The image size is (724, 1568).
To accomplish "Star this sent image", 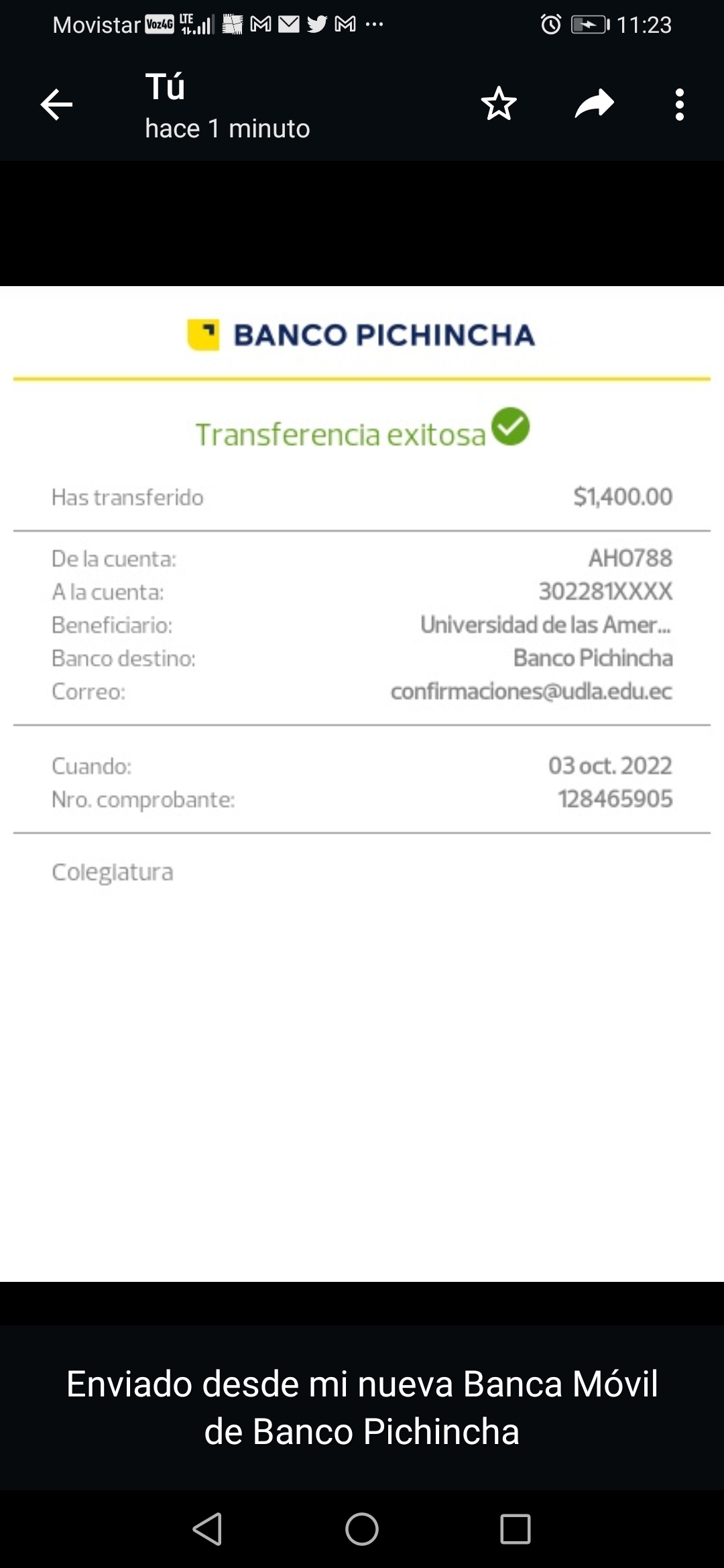I will [499, 104].
